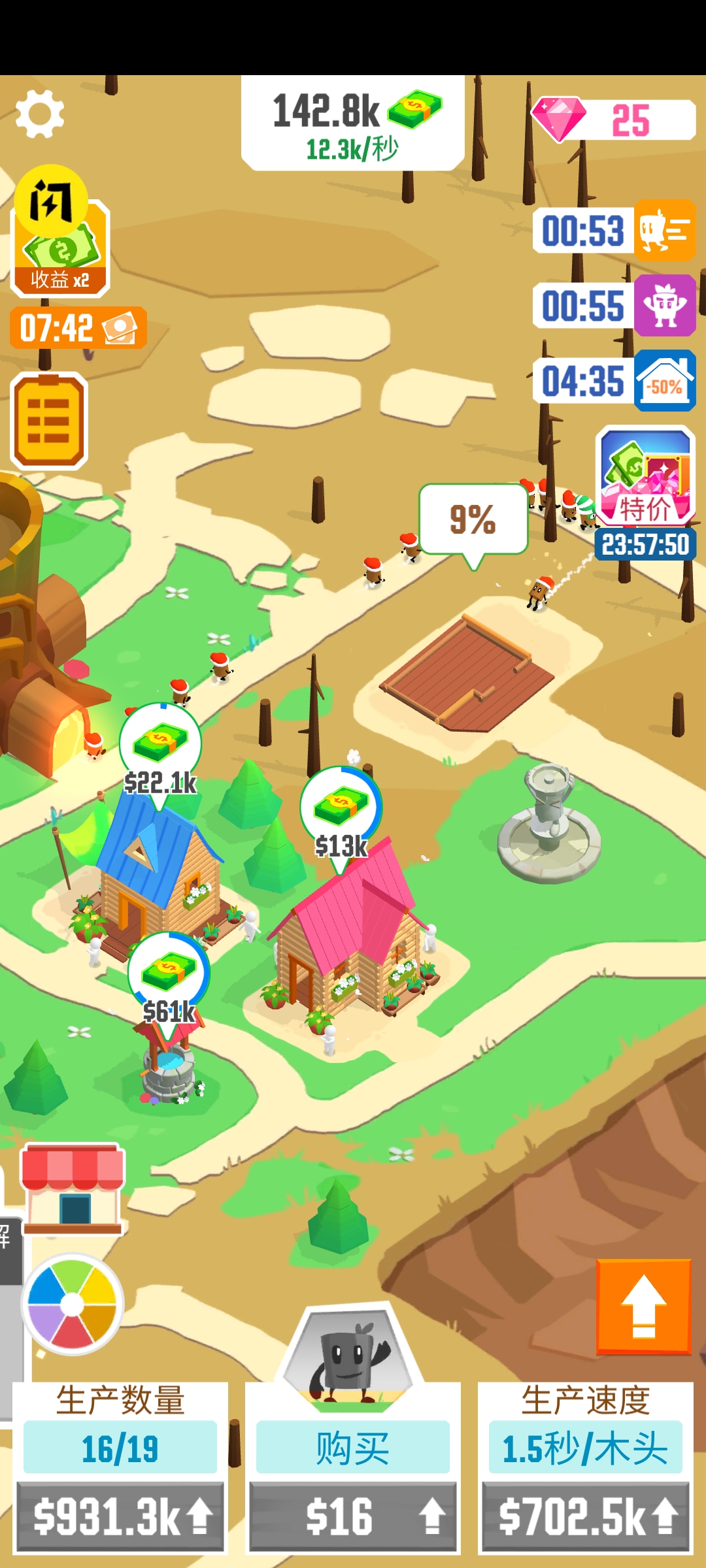Image resolution: width=706 pixels, height=1568 pixels.
Task: Open the settings gear
Action: coord(40,114)
